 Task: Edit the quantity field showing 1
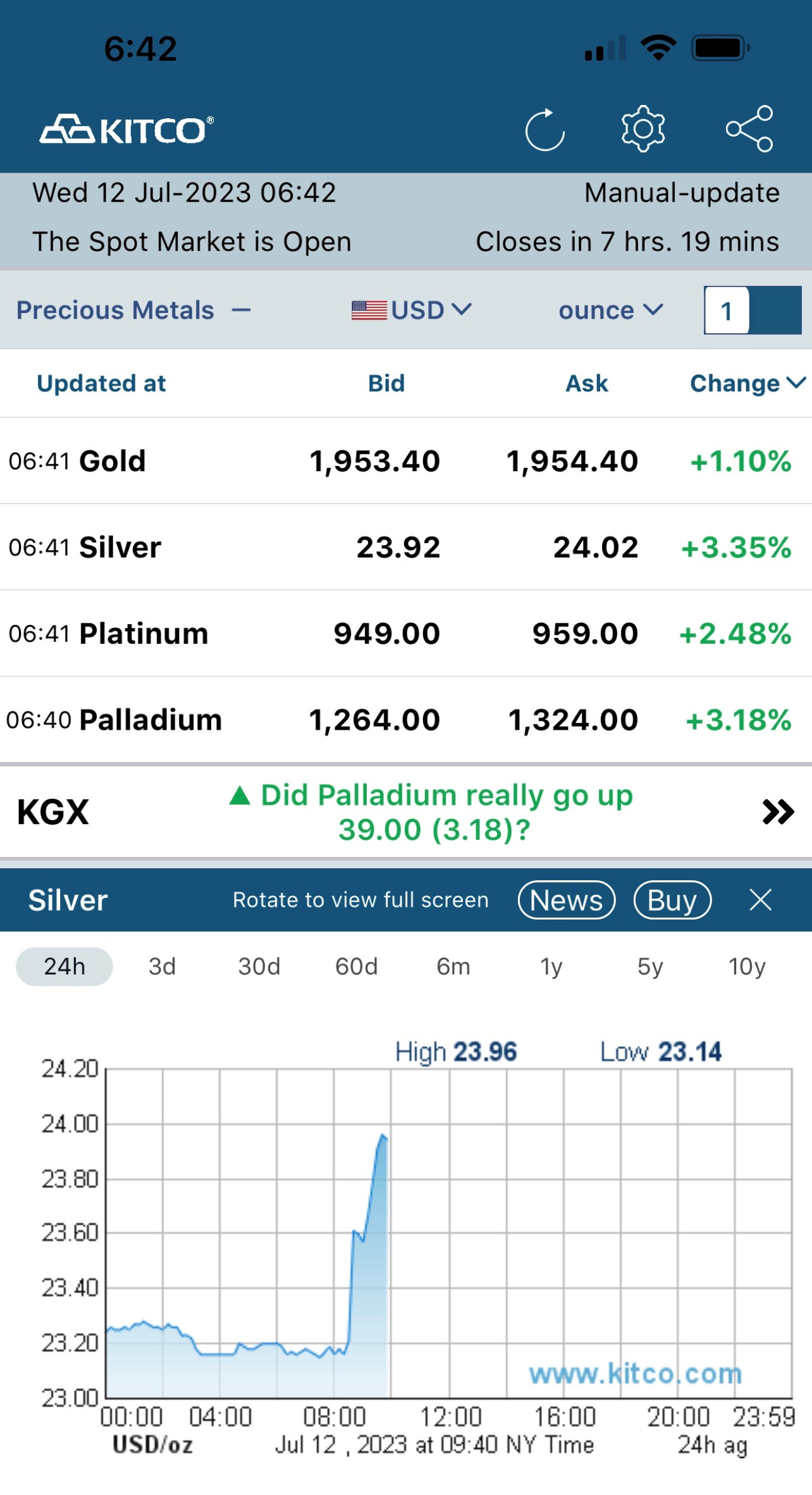tap(727, 311)
